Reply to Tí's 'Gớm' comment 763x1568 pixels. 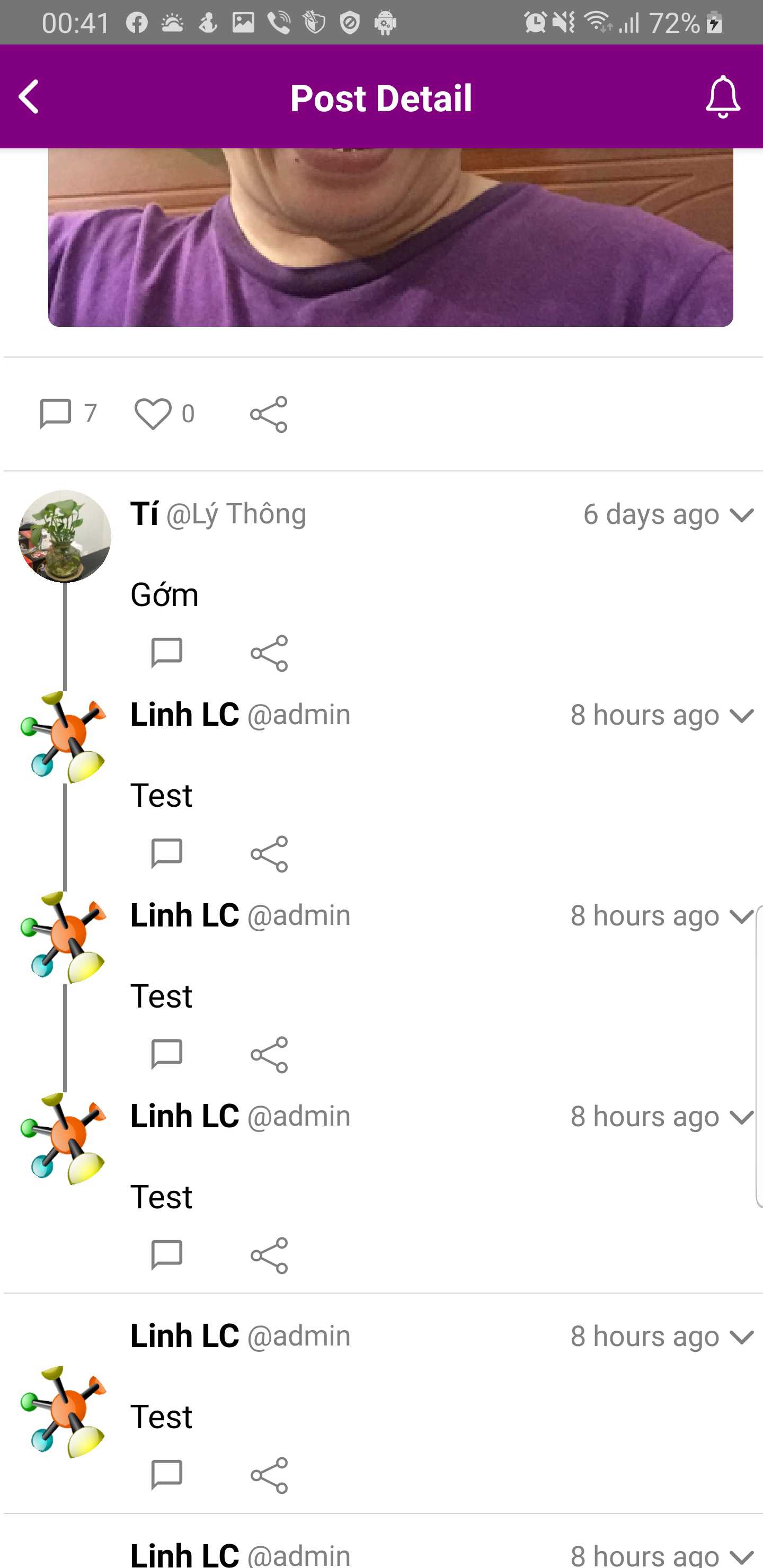(x=167, y=653)
